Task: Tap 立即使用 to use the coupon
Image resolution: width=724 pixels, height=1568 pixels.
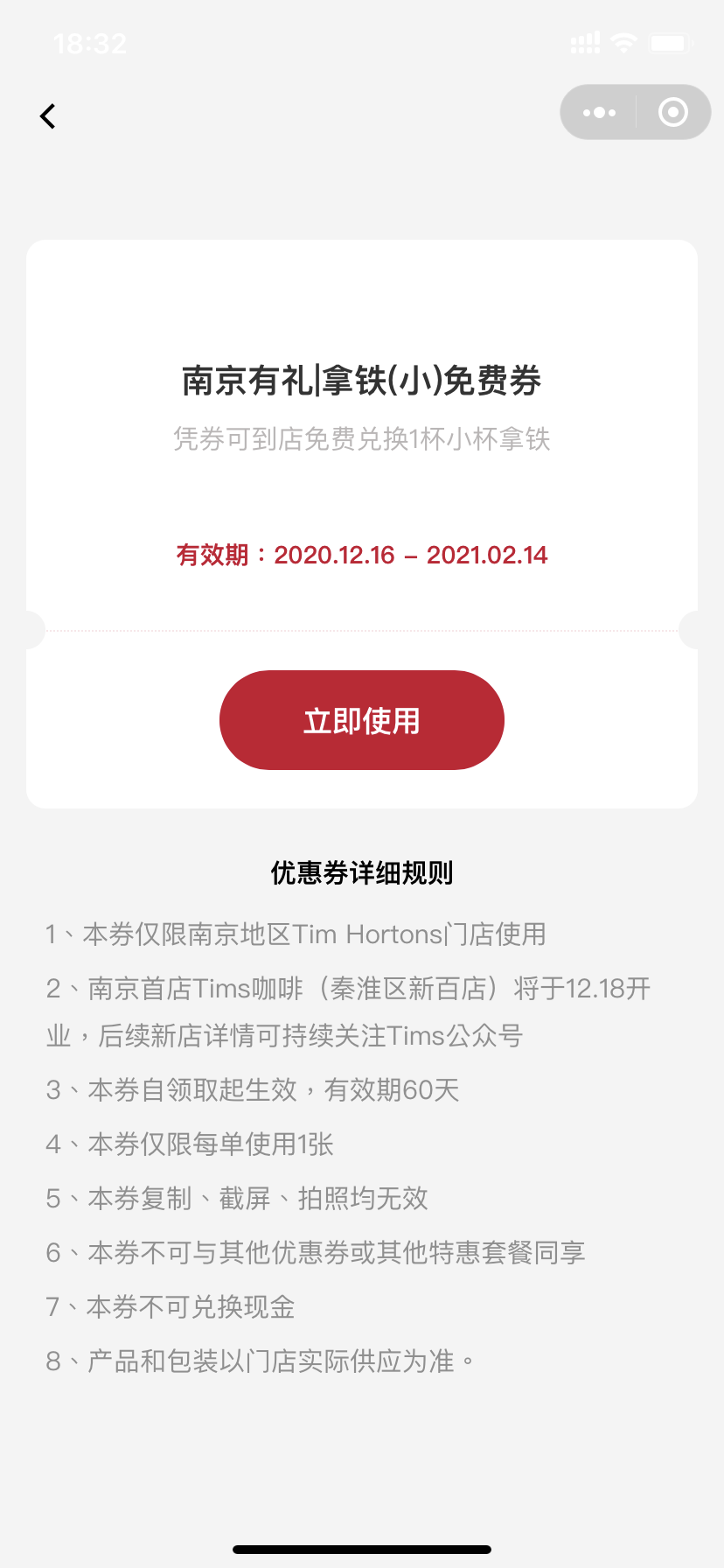Action: (x=362, y=720)
